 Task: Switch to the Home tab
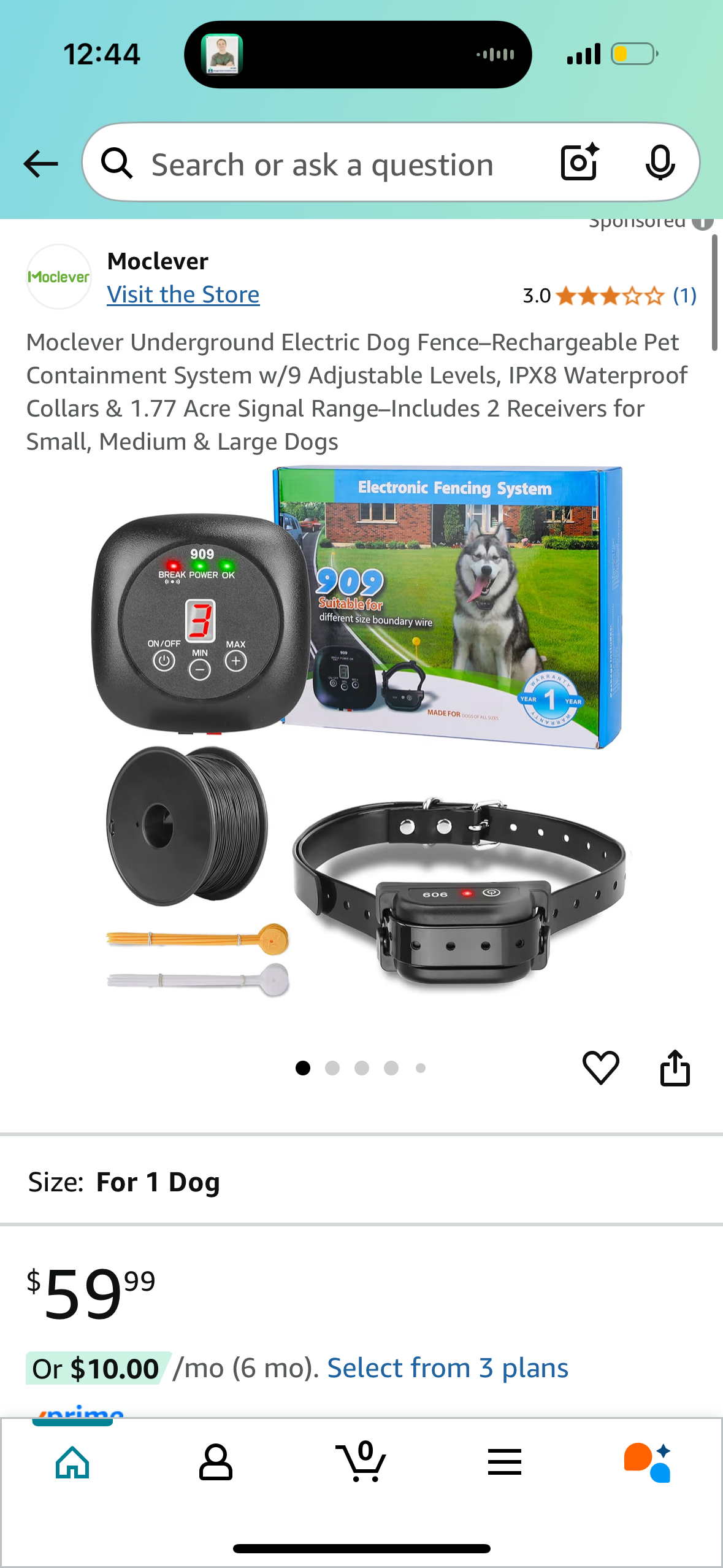point(72,1462)
